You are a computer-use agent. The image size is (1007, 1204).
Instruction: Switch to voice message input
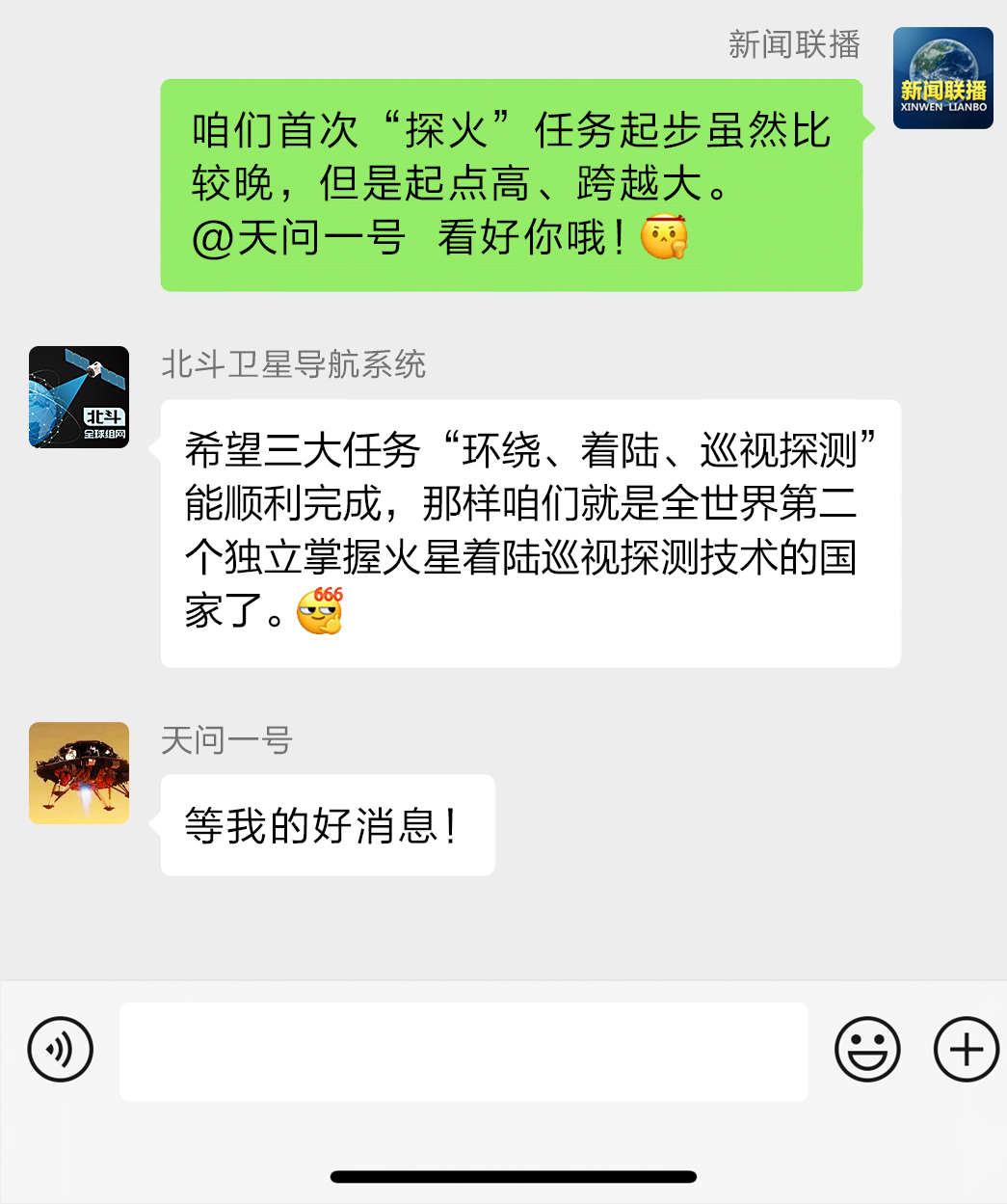coord(61,1050)
